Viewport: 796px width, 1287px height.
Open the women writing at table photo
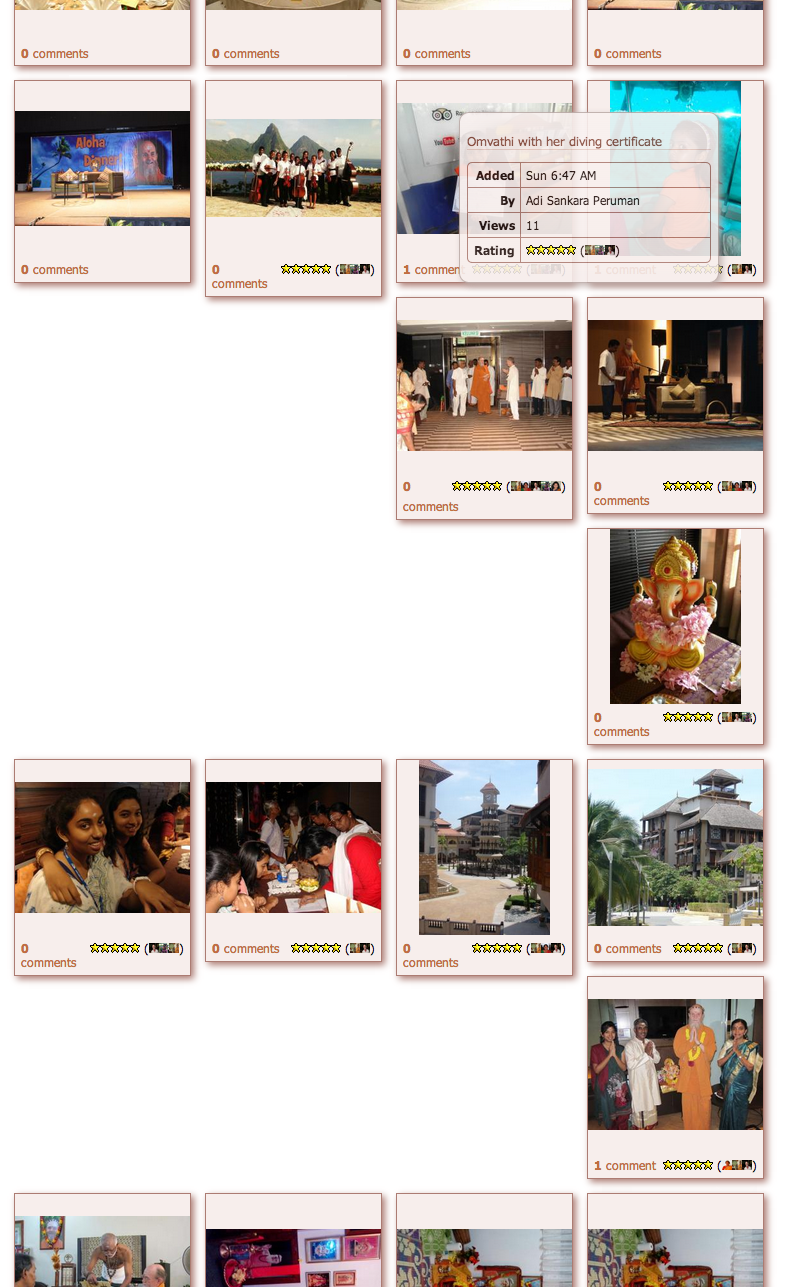293,847
